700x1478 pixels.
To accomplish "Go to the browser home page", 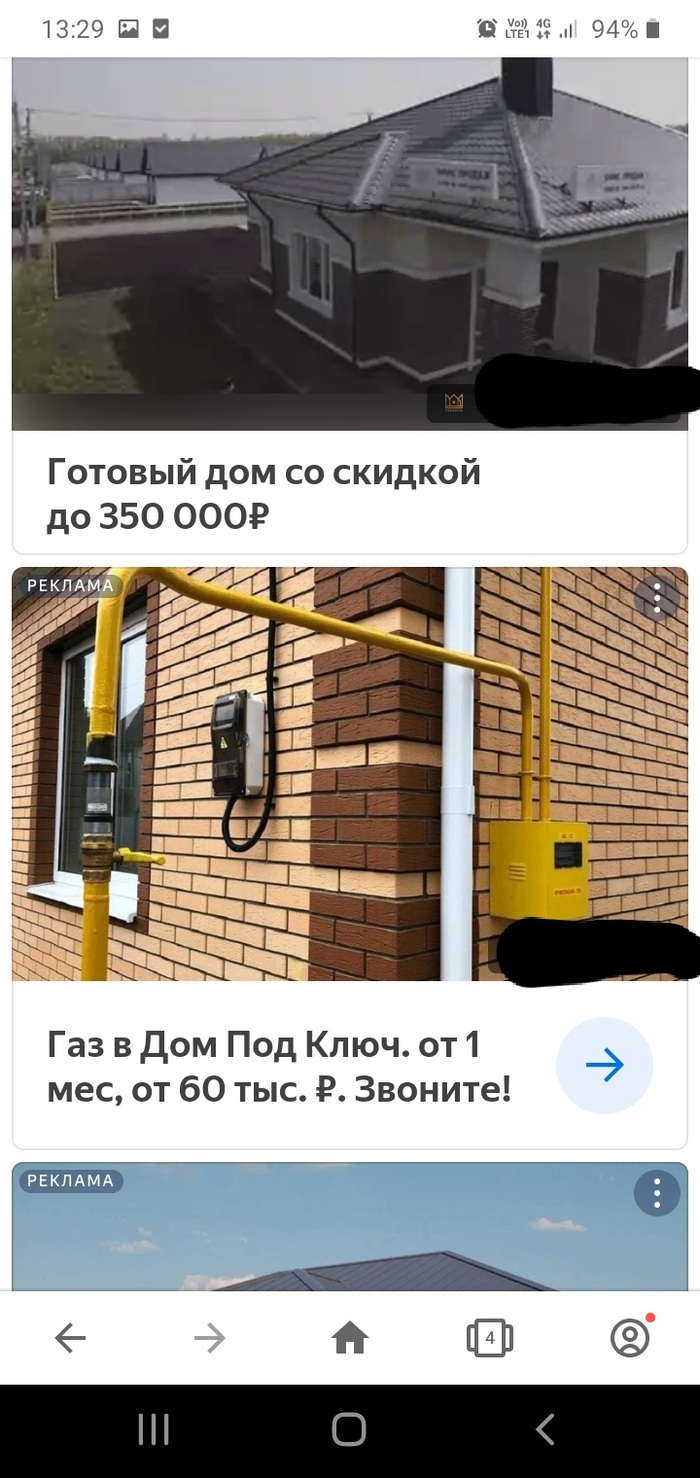I will coord(350,1338).
